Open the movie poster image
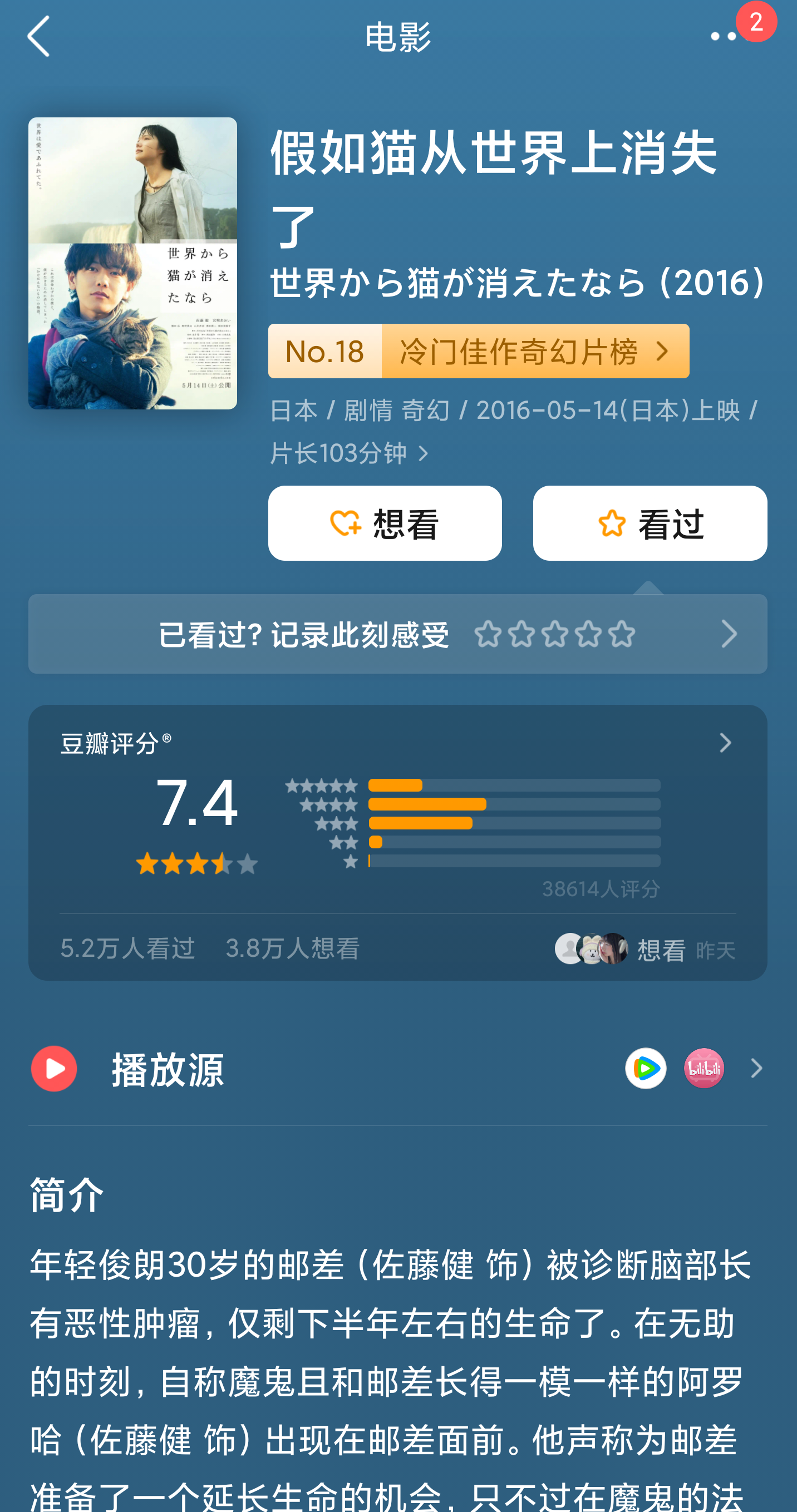This screenshot has height=1512, width=797. pyautogui.click(x=132, y=263)
